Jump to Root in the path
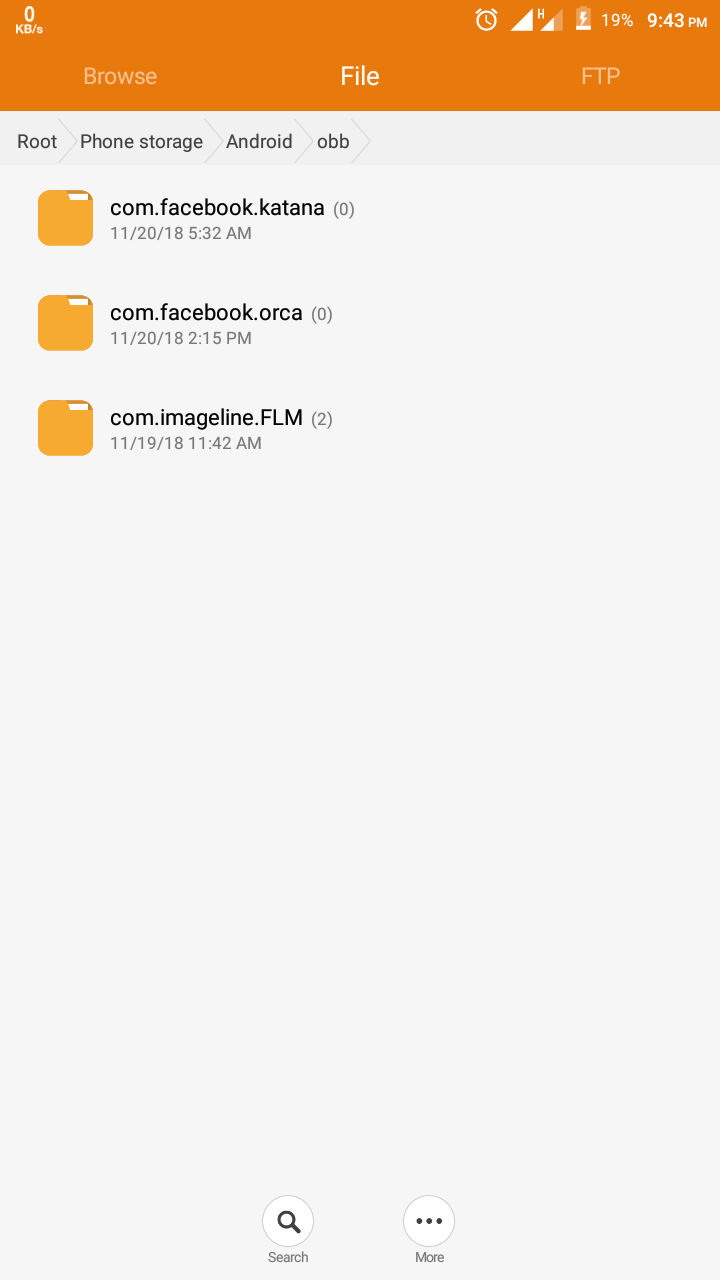720x1280 pixels. [x=37, y=141]
